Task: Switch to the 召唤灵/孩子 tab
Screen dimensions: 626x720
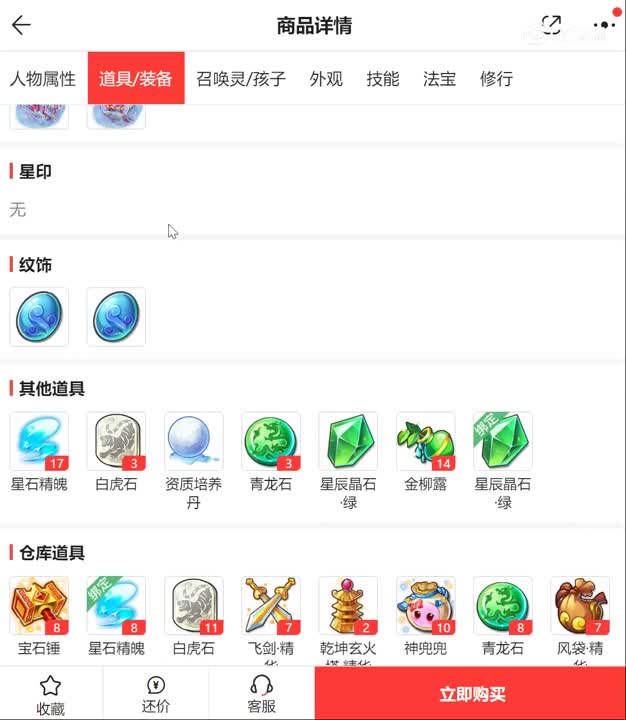Action: pos(241,79)
